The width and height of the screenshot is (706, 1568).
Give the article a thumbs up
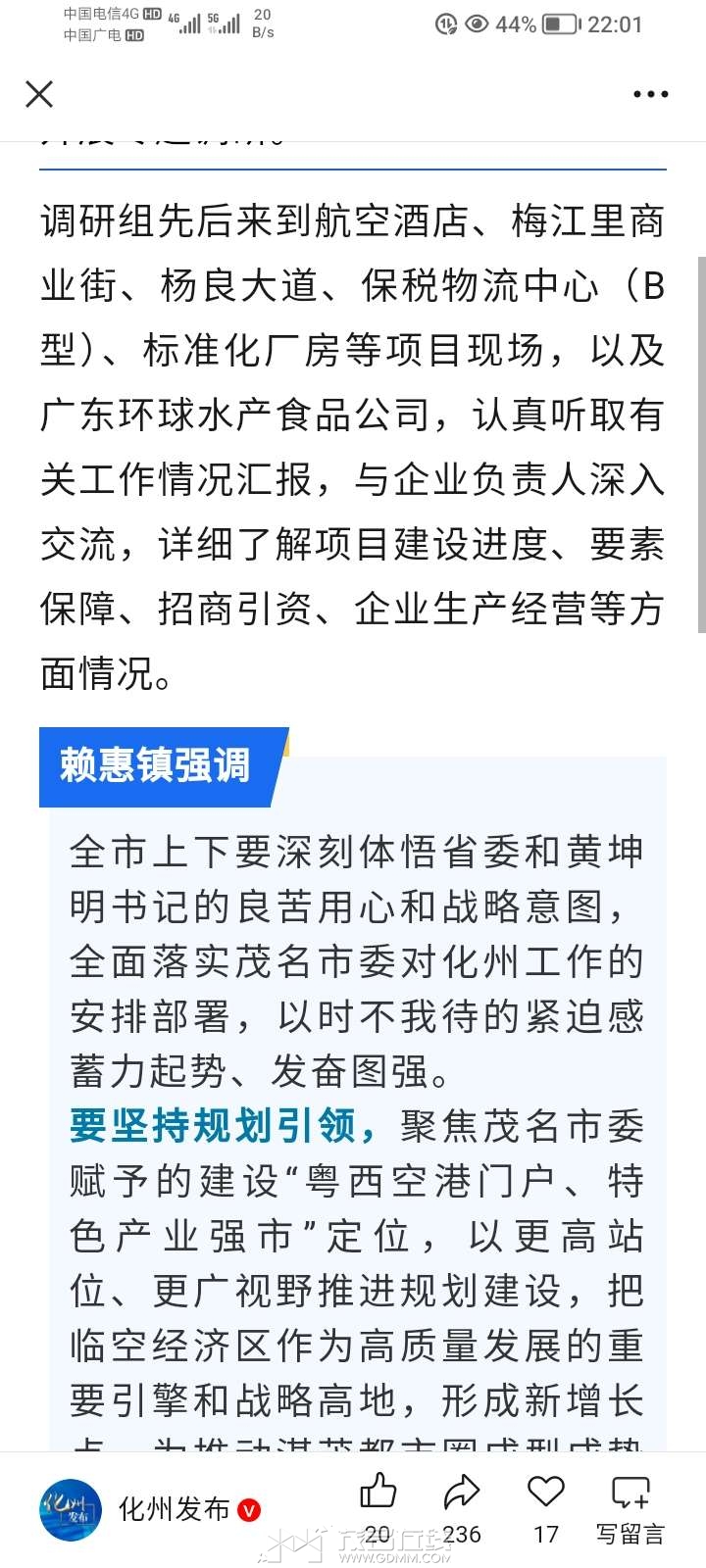[378, 1493]
